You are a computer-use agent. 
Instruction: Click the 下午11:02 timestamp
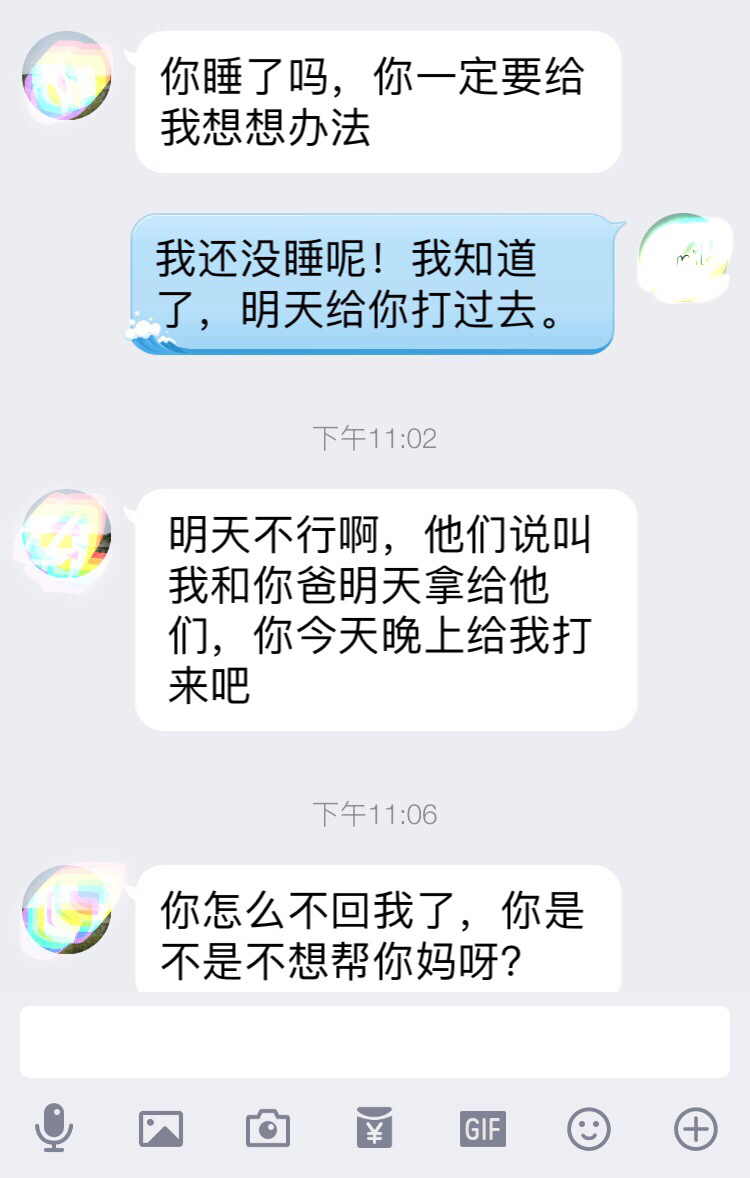375,434
